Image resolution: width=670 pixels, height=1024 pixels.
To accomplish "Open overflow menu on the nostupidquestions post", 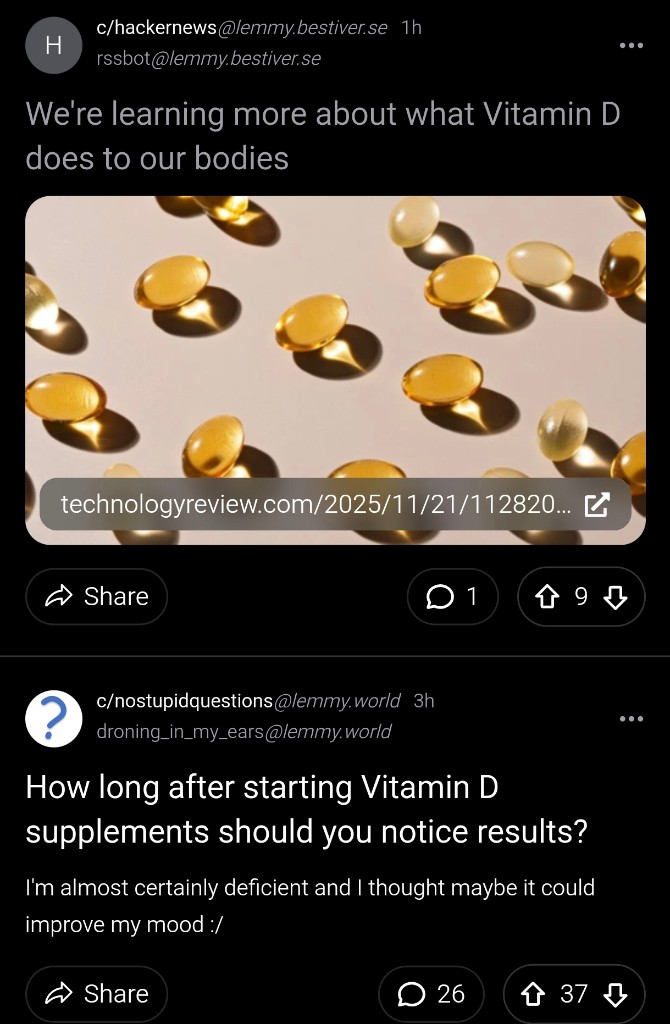I will tap(631, 718).
